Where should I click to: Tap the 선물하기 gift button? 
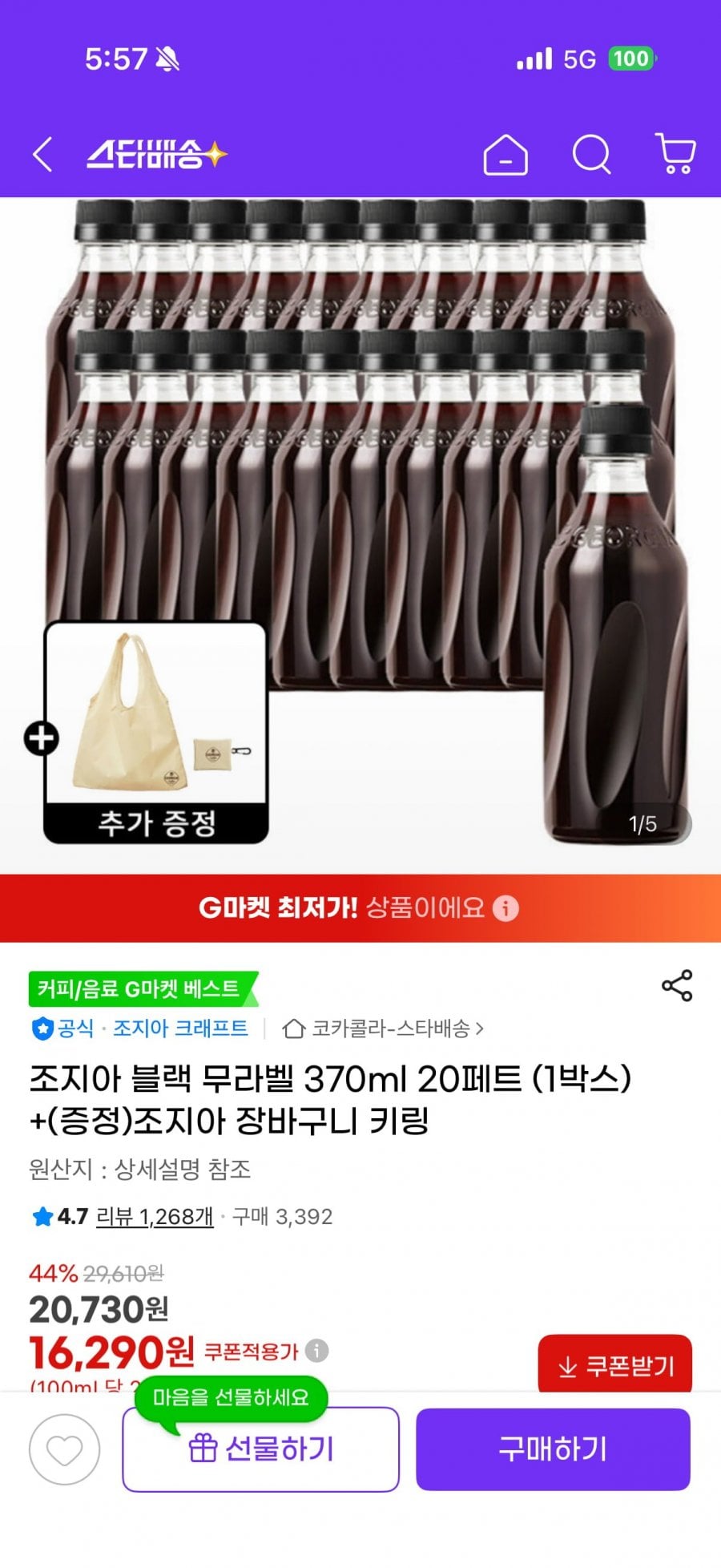(260, 1450)
